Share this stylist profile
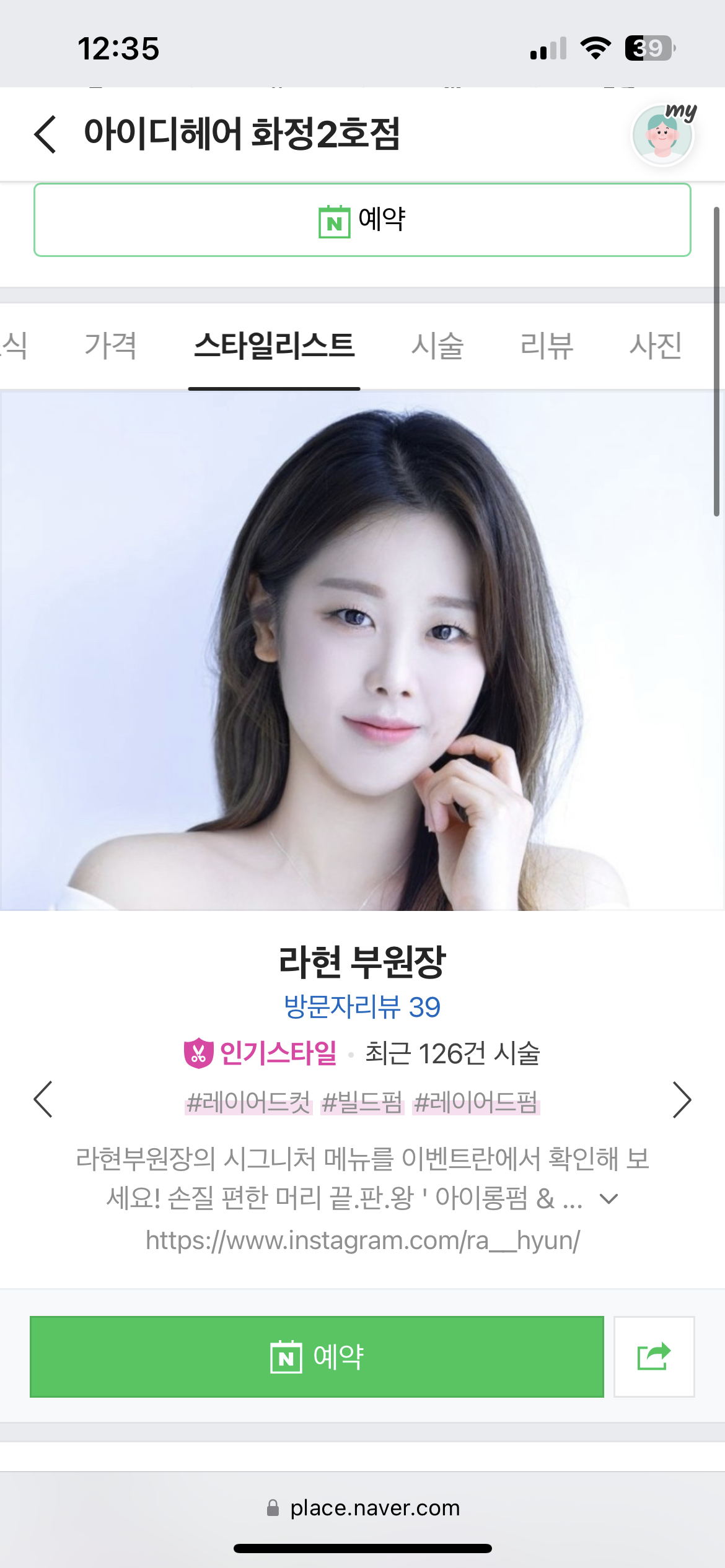725x1568 pixels. [x=654, y=1357]
